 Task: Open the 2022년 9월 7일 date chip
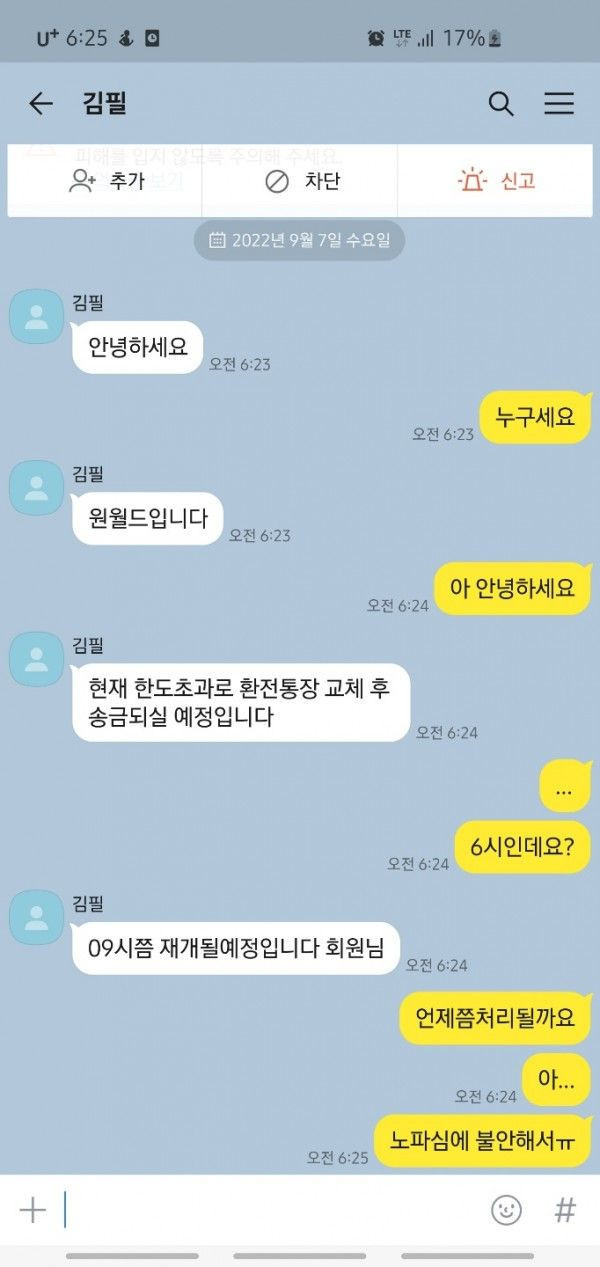[x=299, y=240]
